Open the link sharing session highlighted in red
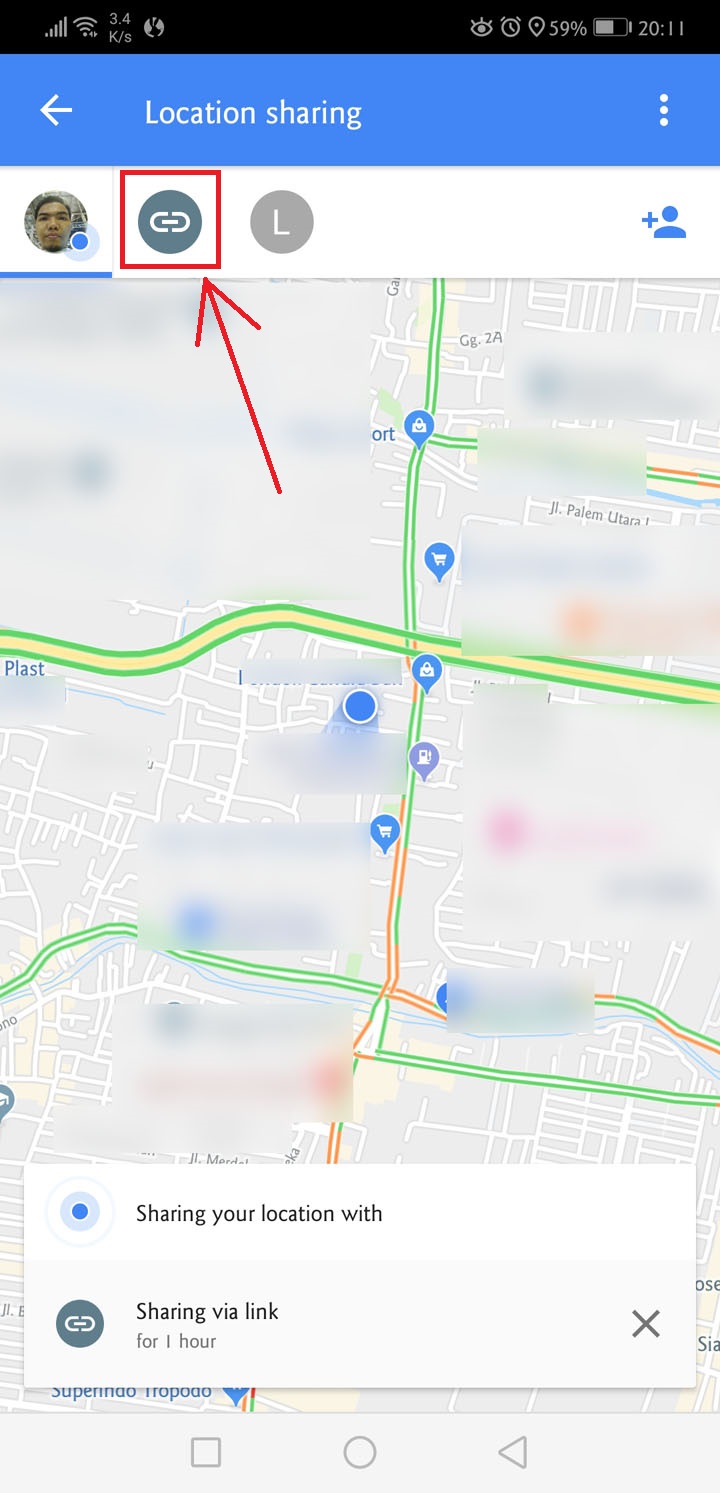720x1493 pixels. [x=170, y=221]
